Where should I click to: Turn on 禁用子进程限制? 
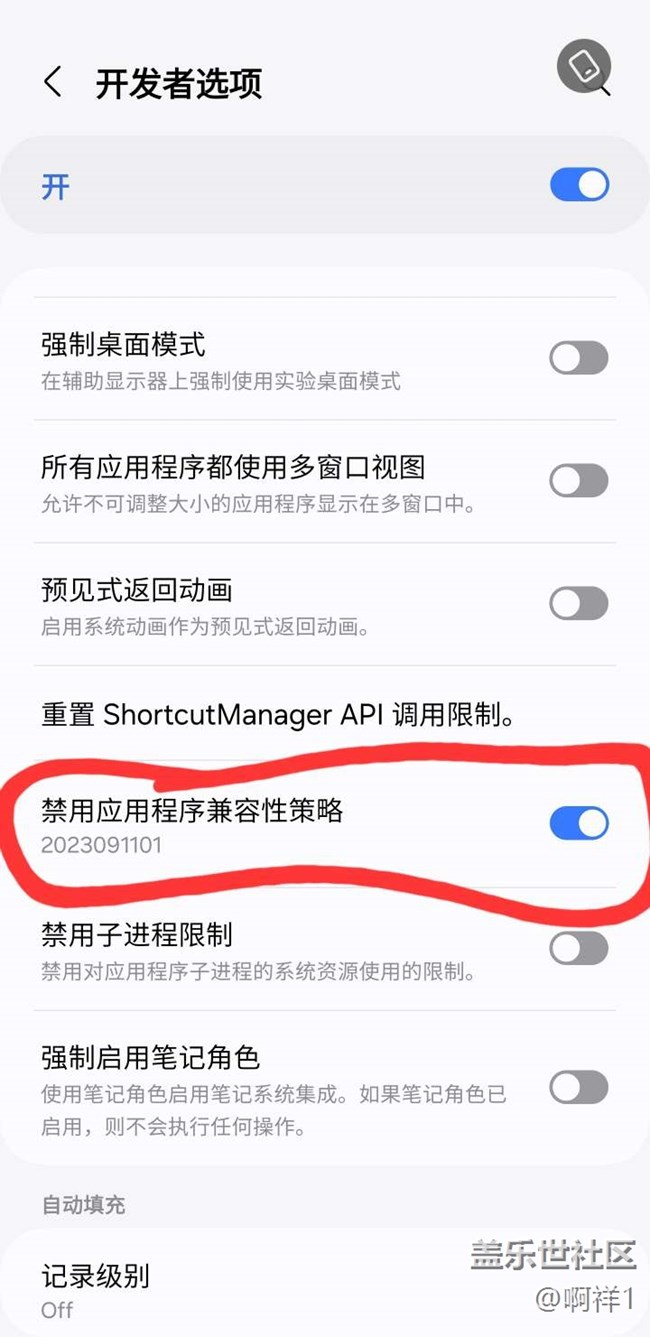[578, 948]
